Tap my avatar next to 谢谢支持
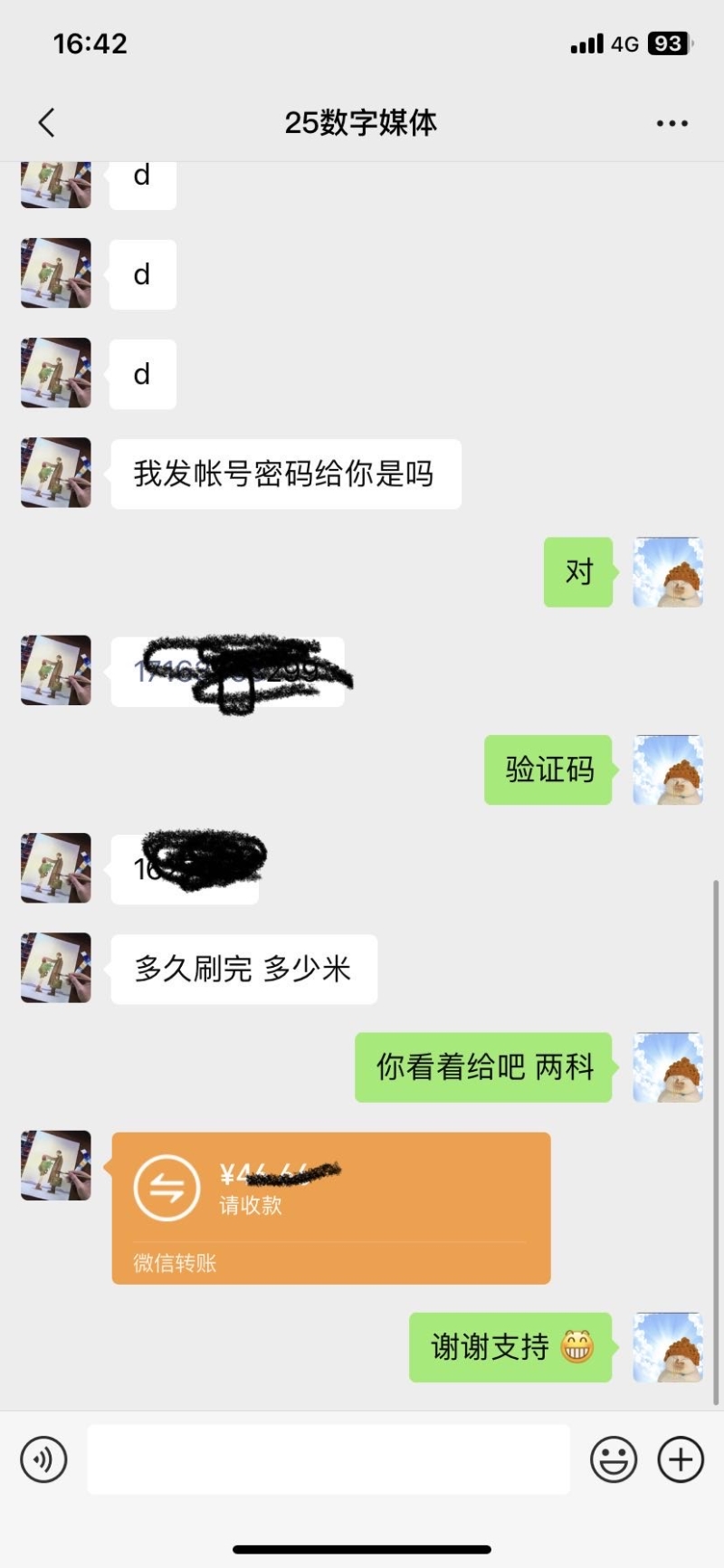This screenshot has width=724, height=1568. pyautogui.click(x=668, y=1347)
